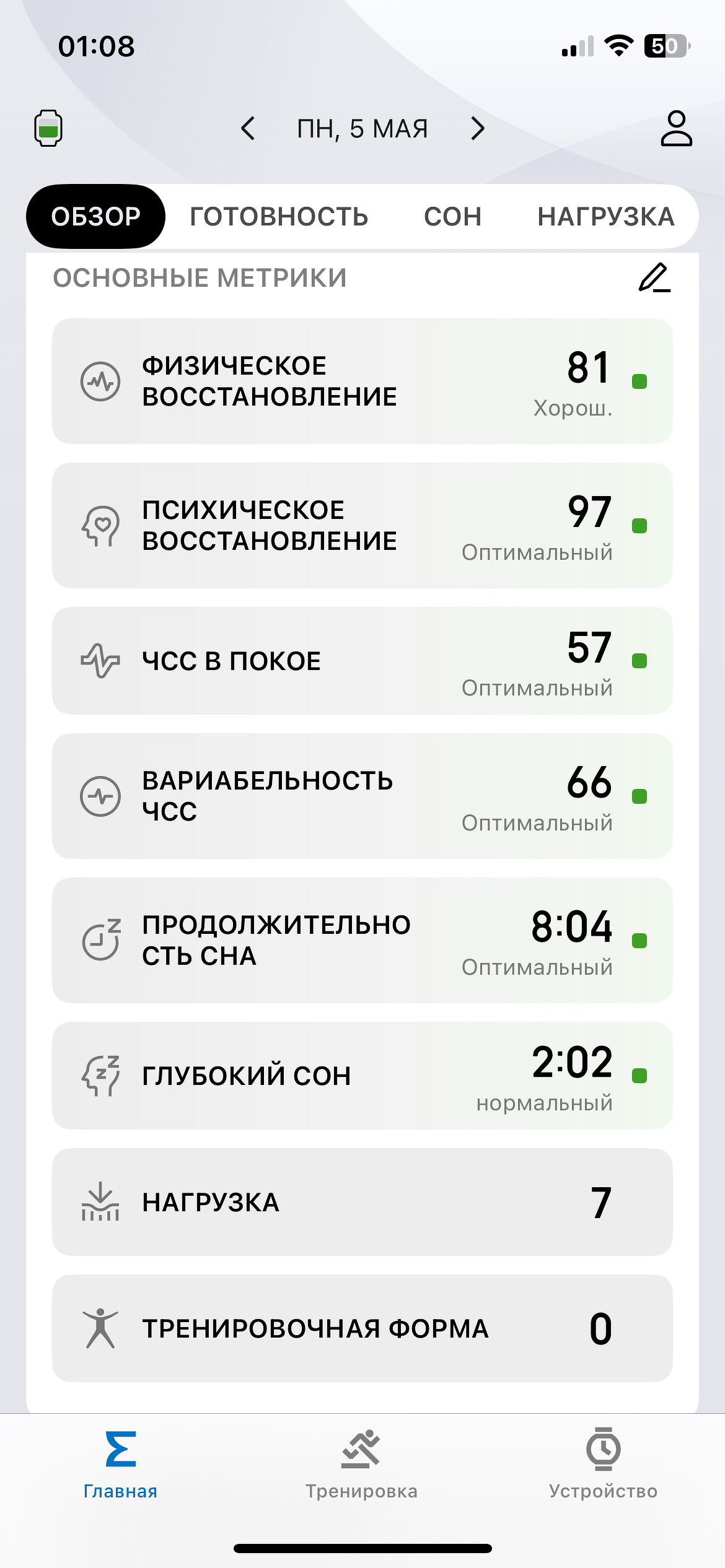Edit the main metrics list

coord(654,278)
